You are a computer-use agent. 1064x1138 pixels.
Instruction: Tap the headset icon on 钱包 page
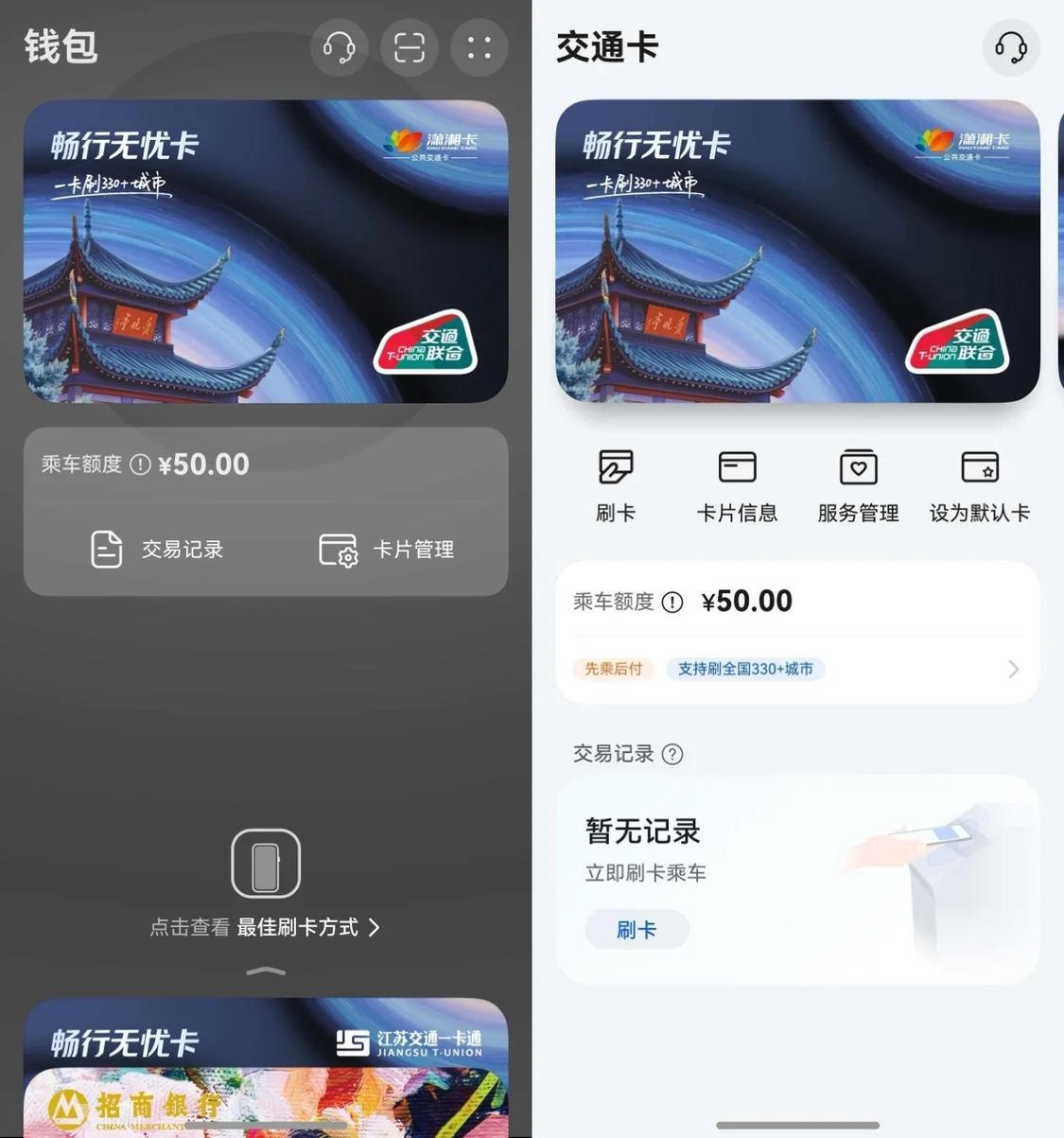[340, 47]
